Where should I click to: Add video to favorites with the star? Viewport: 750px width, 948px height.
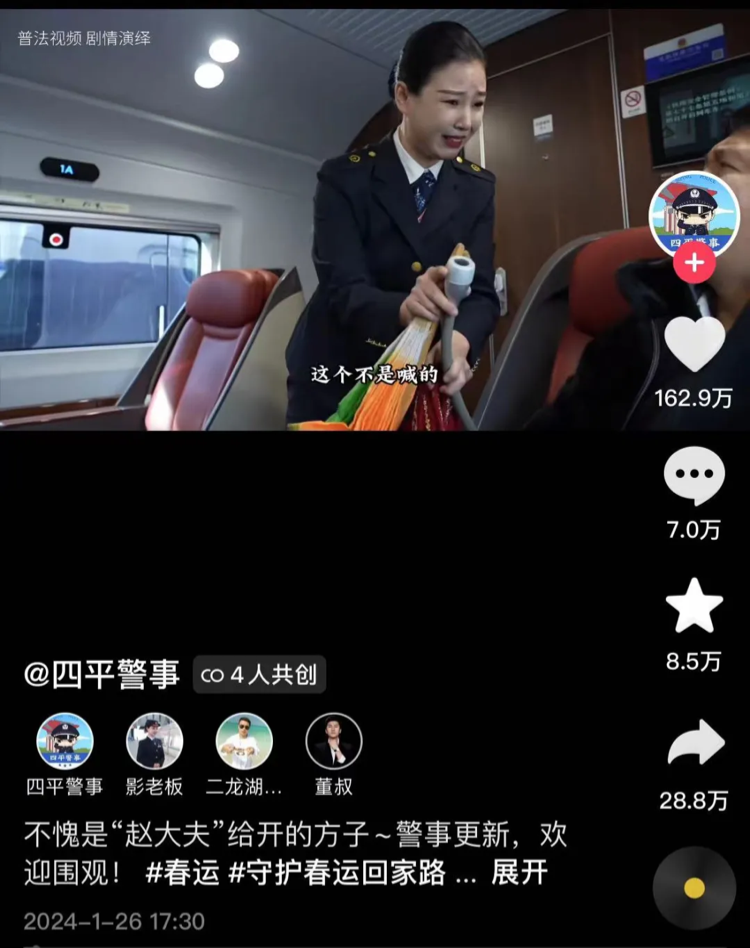point(694,606)
